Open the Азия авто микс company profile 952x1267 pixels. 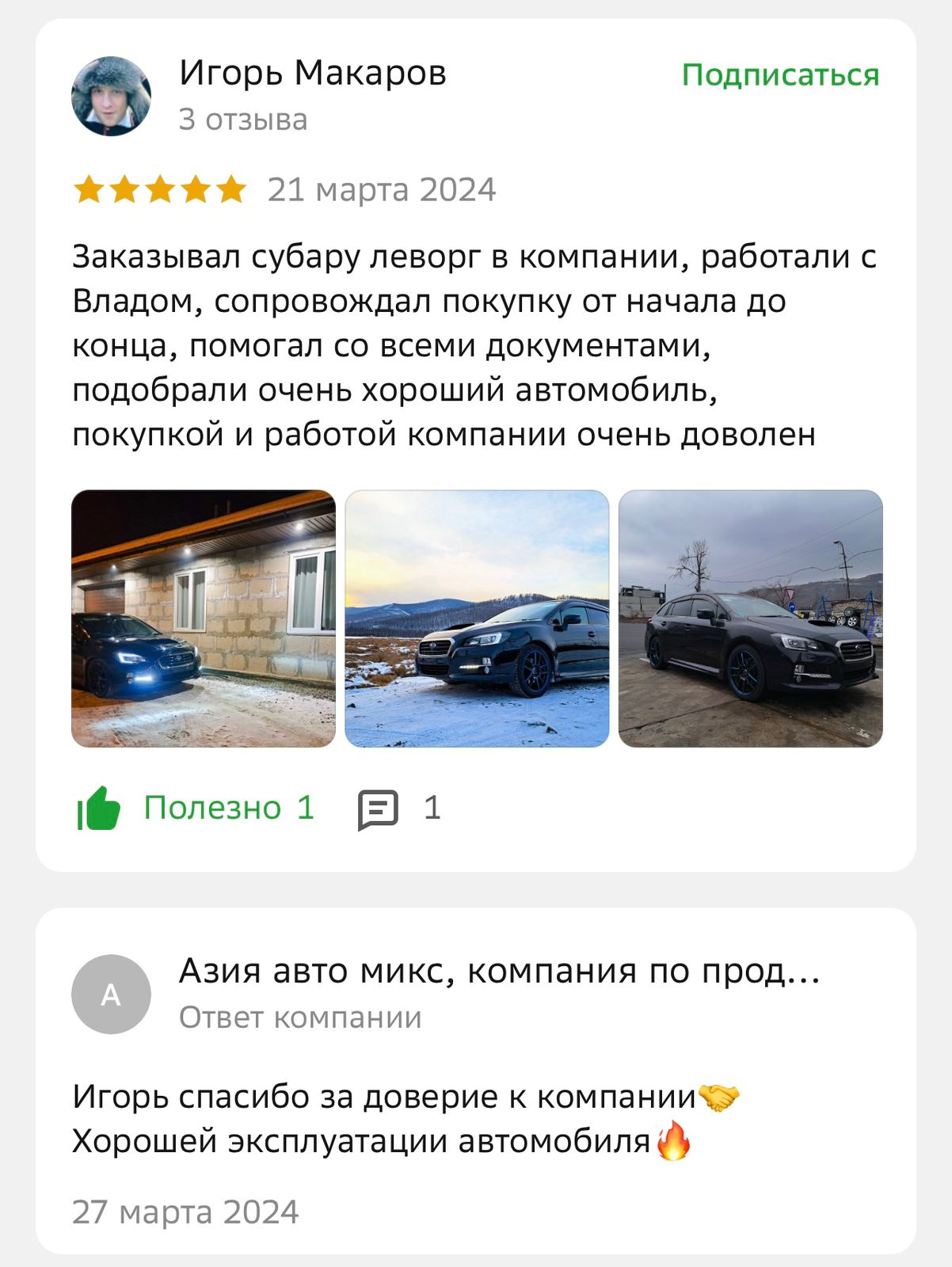[x=499, y=971]
